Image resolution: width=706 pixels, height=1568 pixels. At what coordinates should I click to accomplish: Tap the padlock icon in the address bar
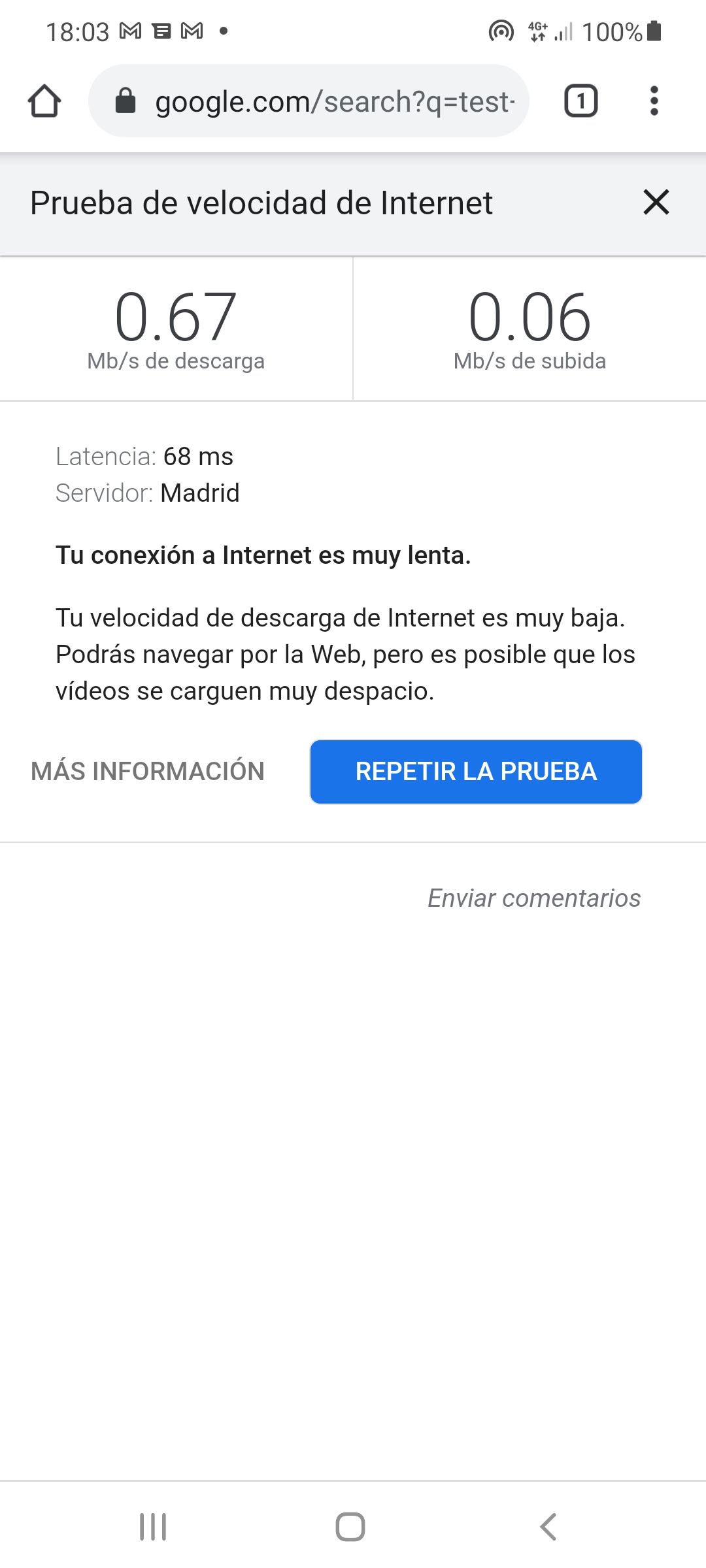(x=125, y=101)
